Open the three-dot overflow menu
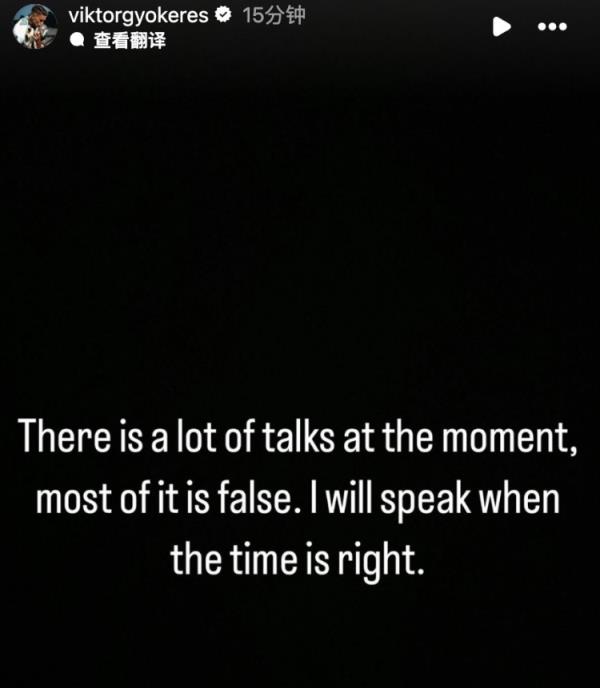The image size is (600, 688). [552, 27]
